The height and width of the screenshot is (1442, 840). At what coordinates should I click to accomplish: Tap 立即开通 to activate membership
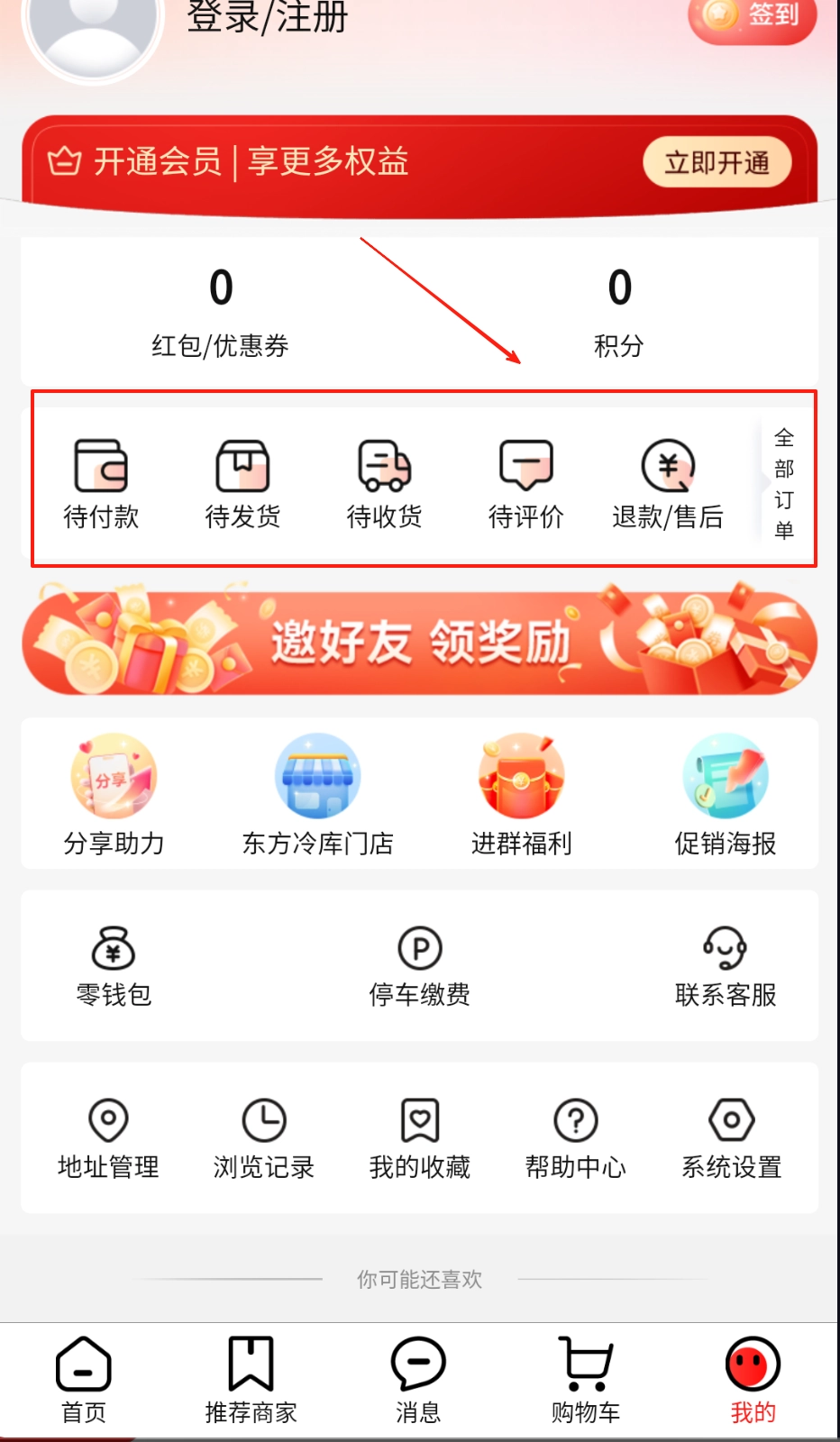click(x=717, y=162)
